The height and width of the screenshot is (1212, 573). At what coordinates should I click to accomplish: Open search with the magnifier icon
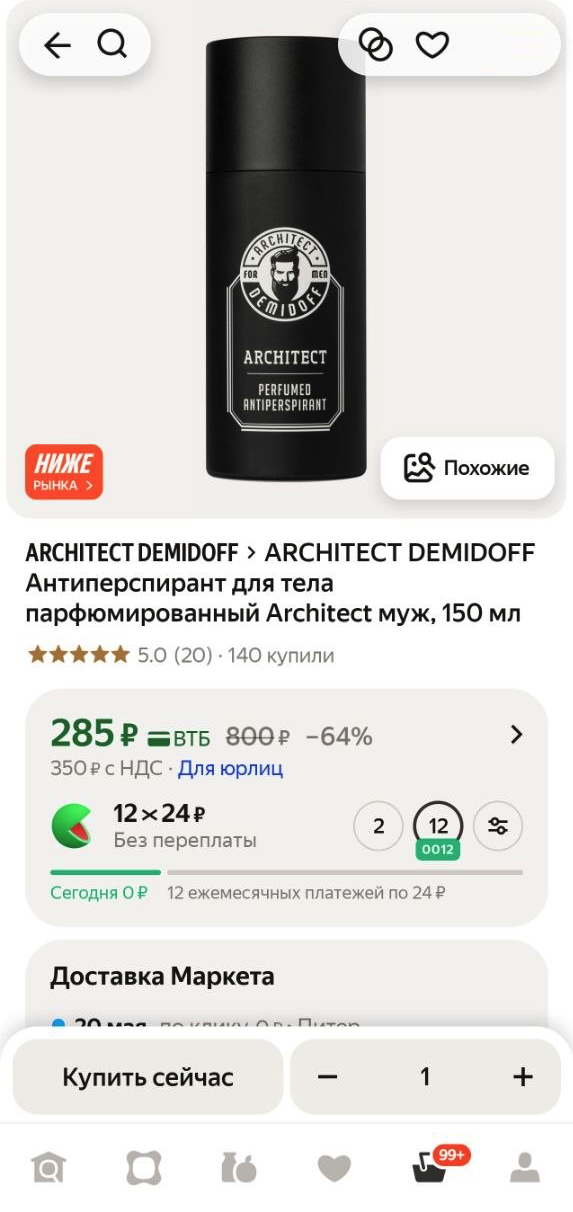pos(112,44)
